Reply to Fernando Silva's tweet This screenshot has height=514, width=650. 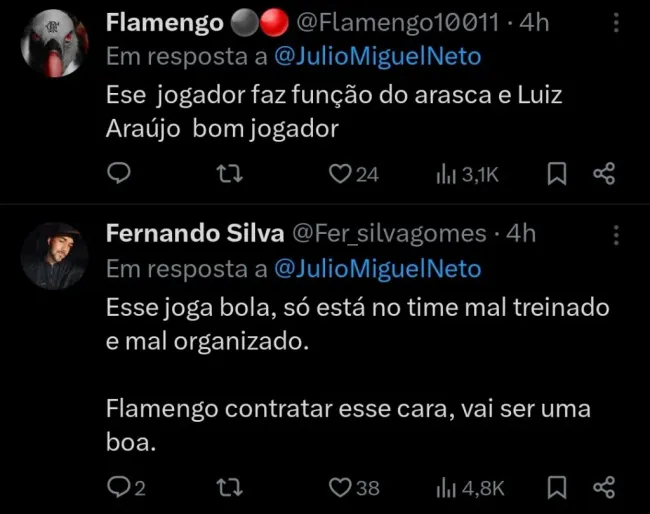point(119,487)
